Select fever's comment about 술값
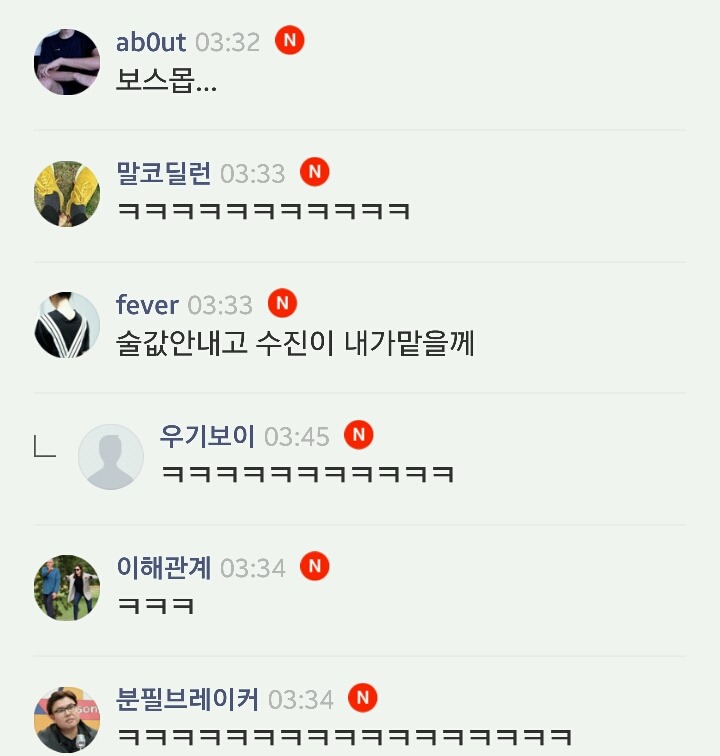Image resolution: width=720 pixels, height=756 pixels. (295, 344)
